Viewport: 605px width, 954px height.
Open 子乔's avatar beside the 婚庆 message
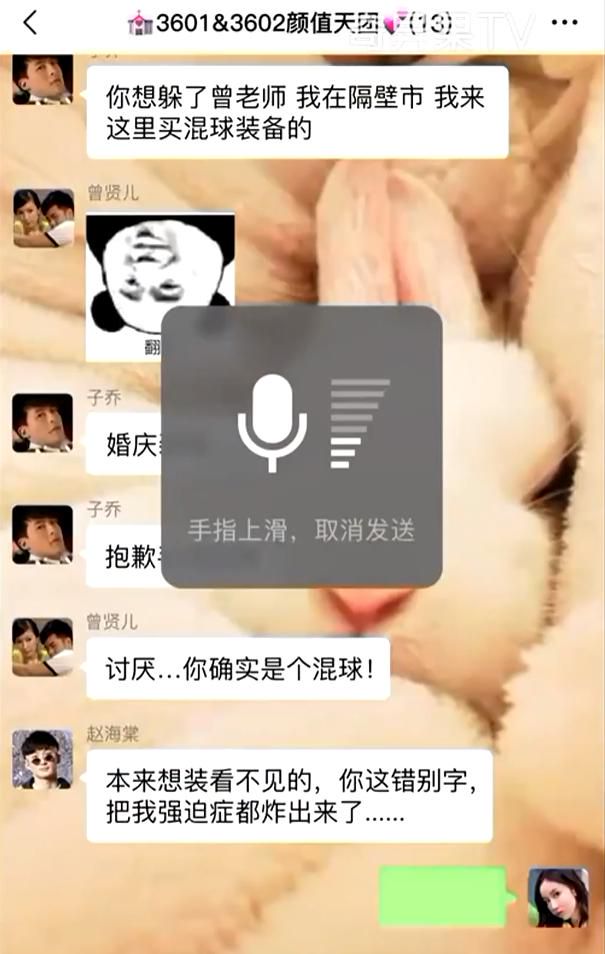coord(42,422)
